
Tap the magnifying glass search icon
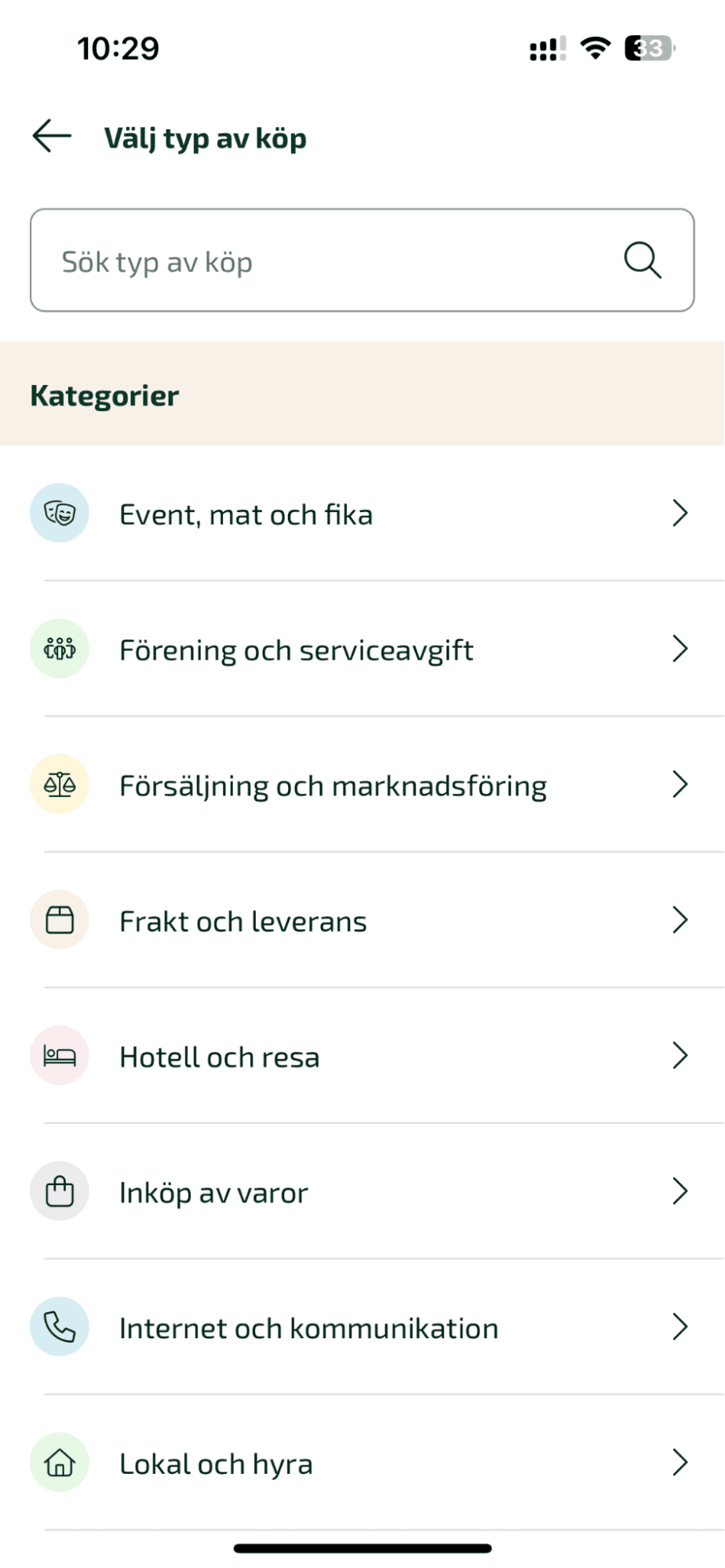tap(642, 260)
